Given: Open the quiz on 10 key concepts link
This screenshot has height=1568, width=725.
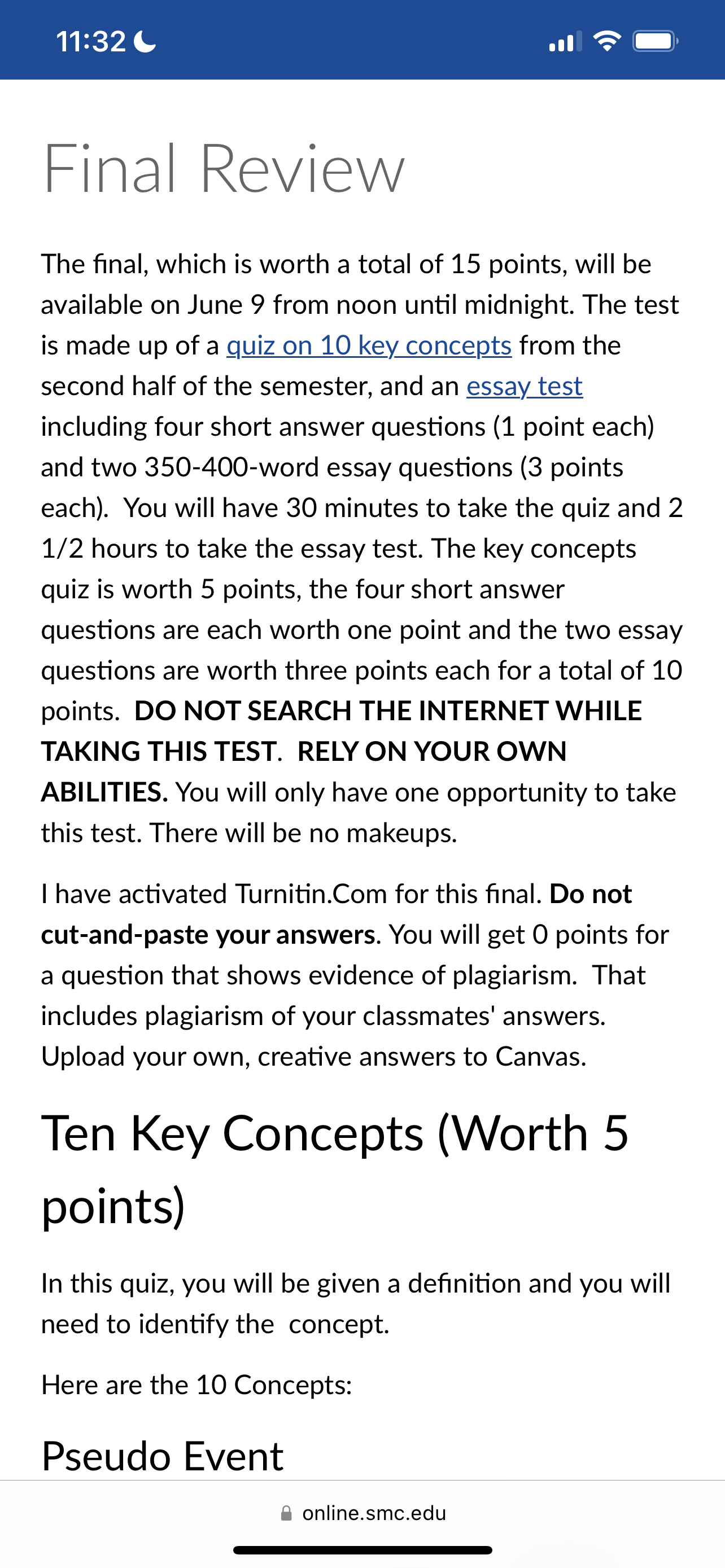Looking at the screenshot, I should [x=369, y=346].
